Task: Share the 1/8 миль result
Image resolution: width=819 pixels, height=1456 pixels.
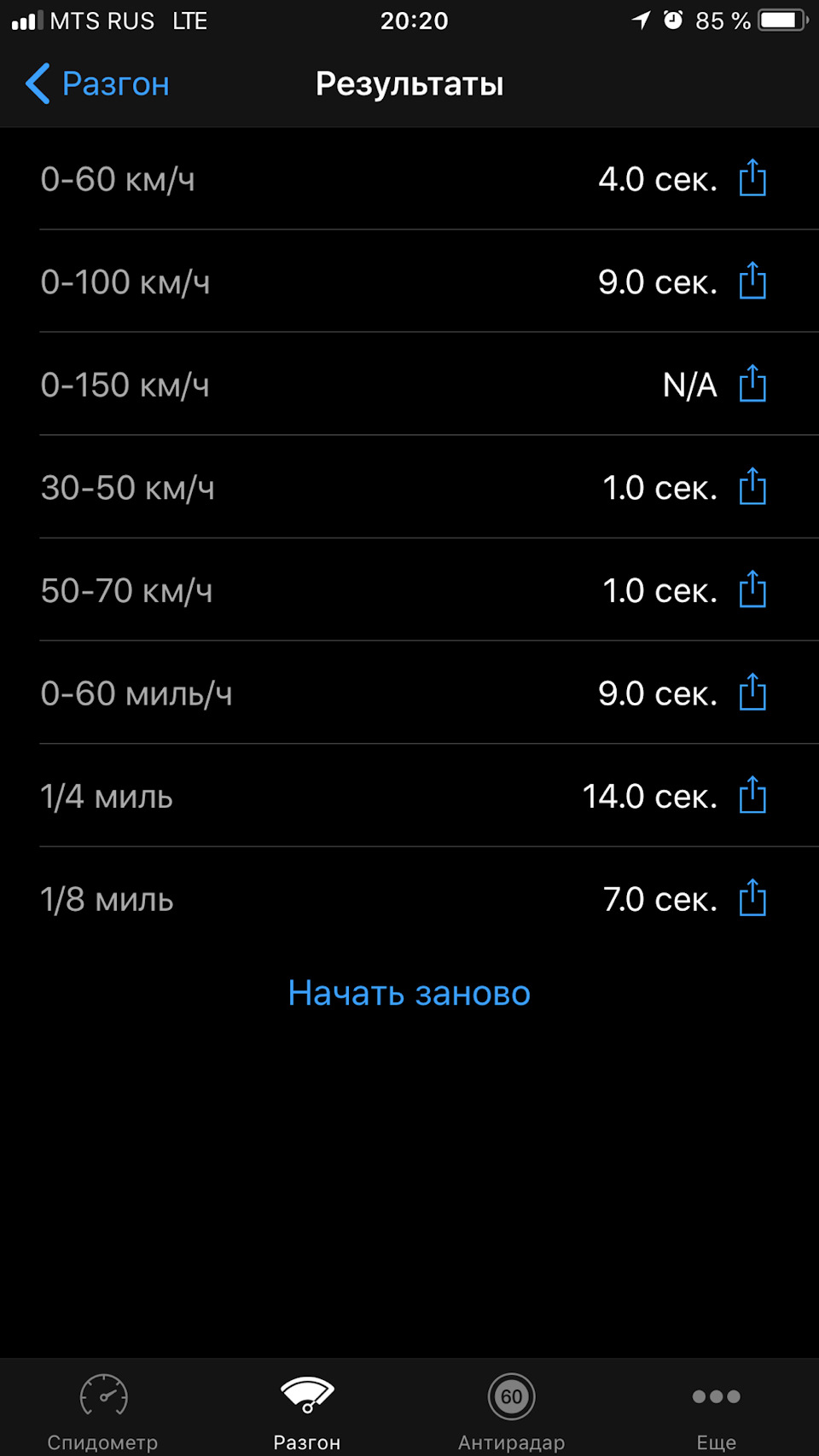Action: tap(752, 898)
